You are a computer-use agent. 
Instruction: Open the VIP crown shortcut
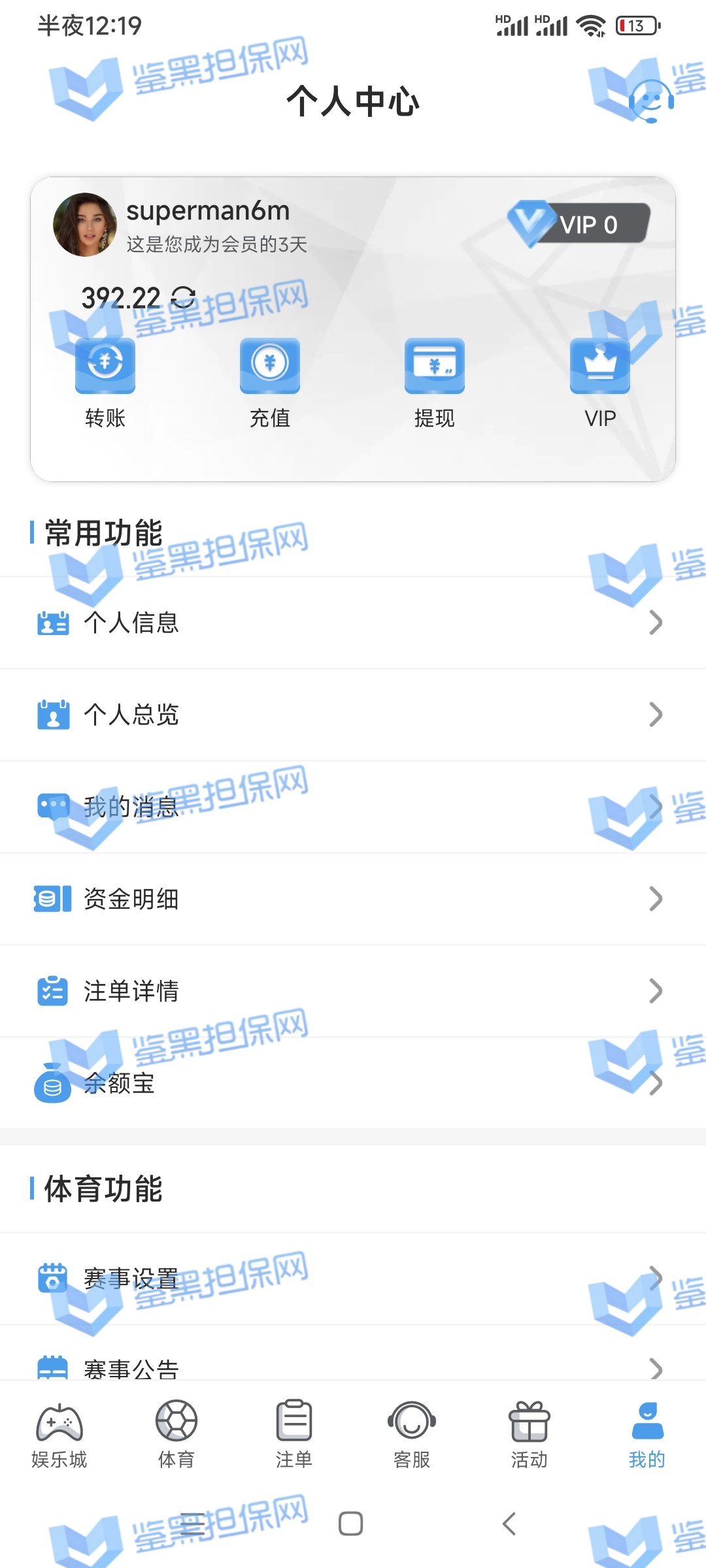600,382
